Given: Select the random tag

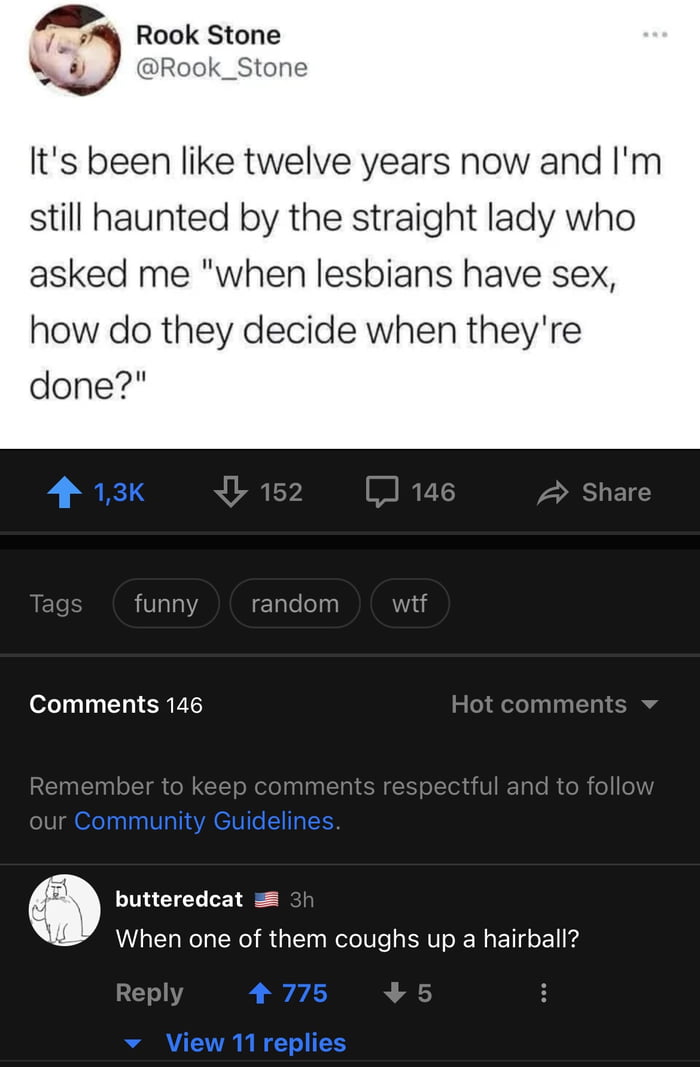Looking at the screenshot, I should point(294,603).
